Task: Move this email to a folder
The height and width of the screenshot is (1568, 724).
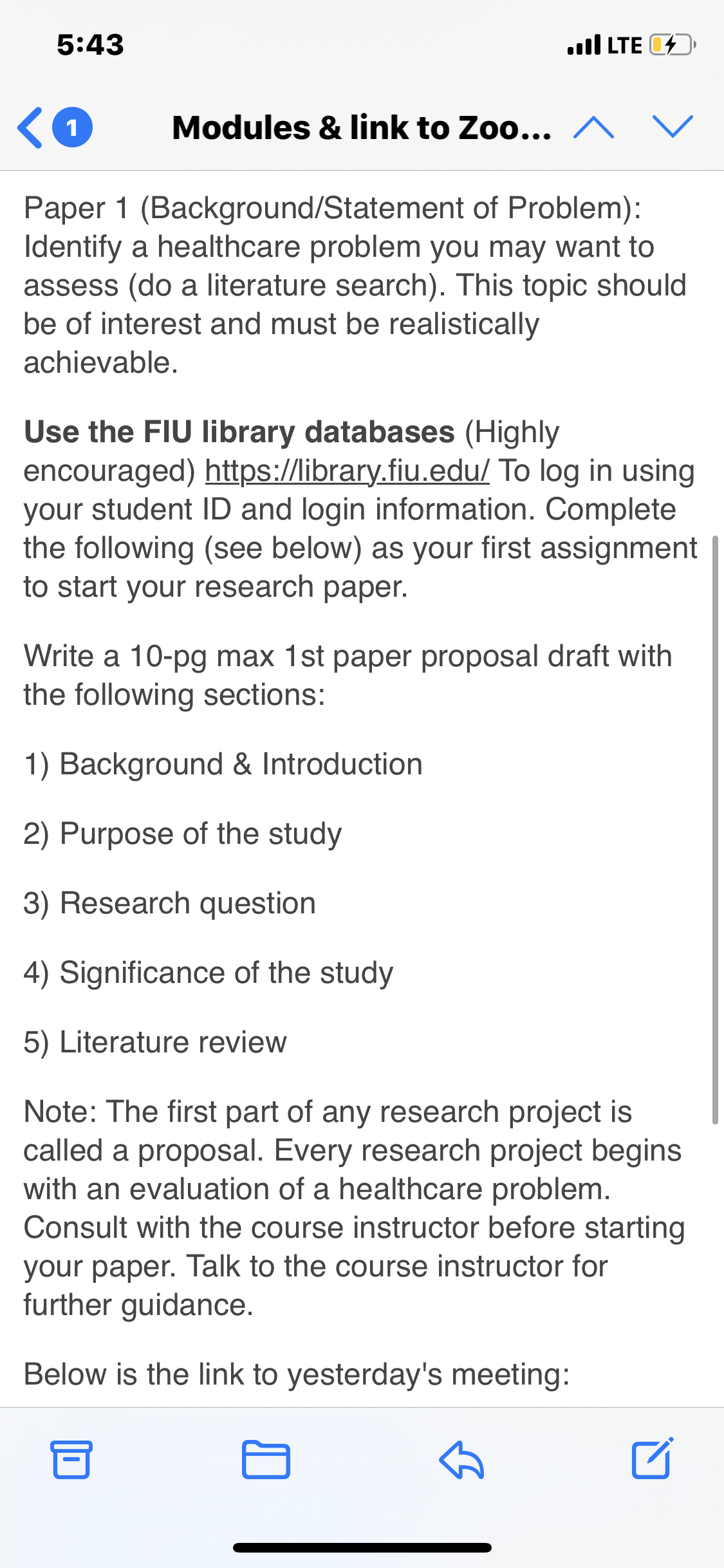Action: [x=266, y=1459]
